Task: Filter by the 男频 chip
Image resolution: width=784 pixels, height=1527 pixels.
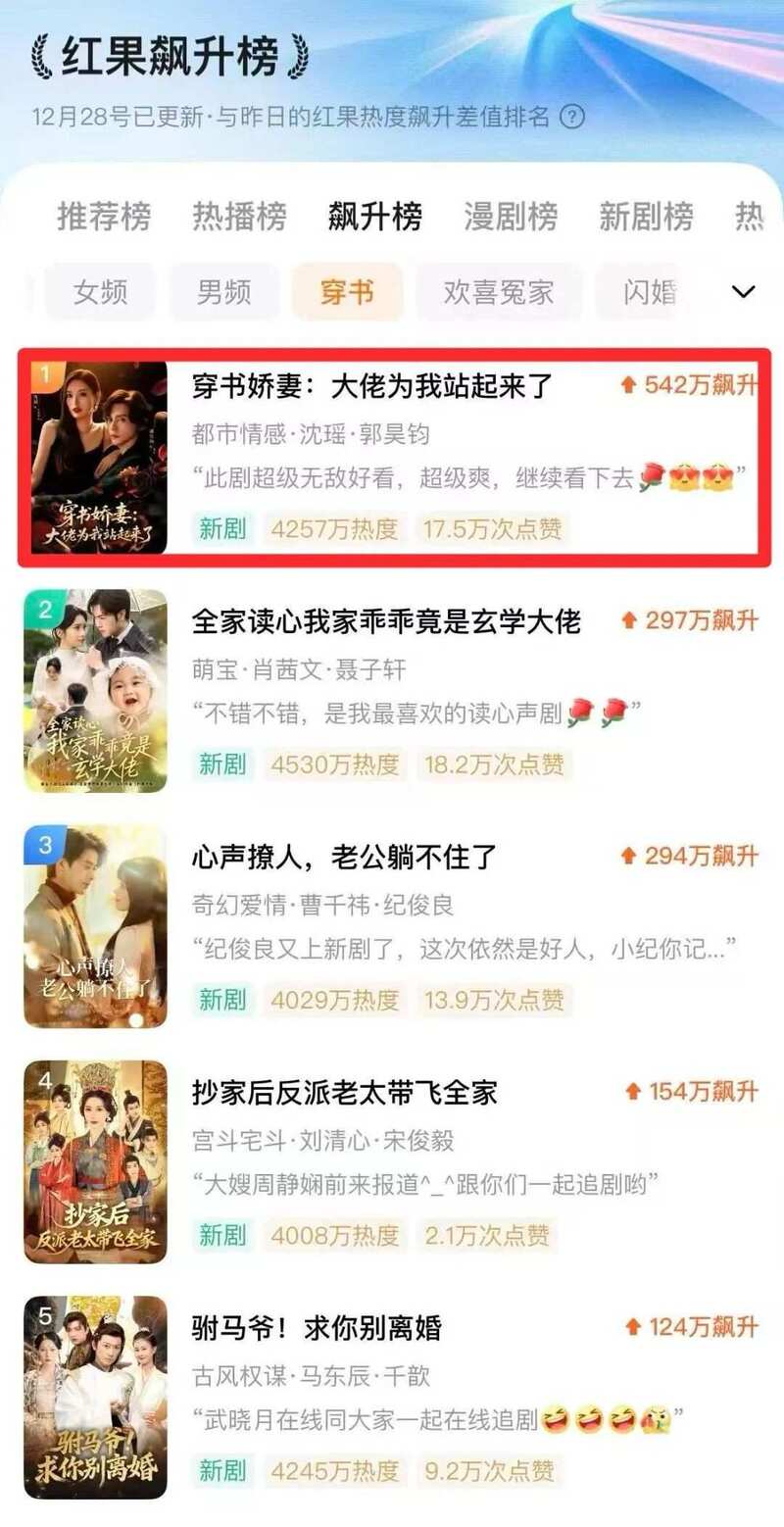Action: (x=223, y=292)
